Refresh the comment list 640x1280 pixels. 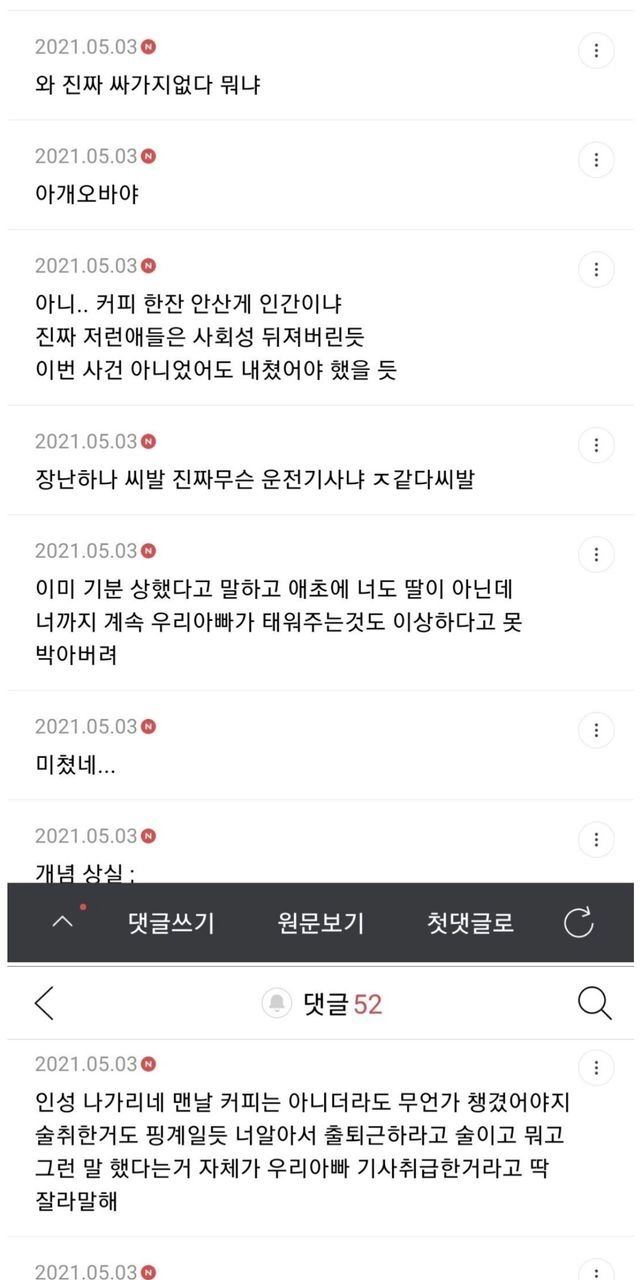[x=579, y=922]
